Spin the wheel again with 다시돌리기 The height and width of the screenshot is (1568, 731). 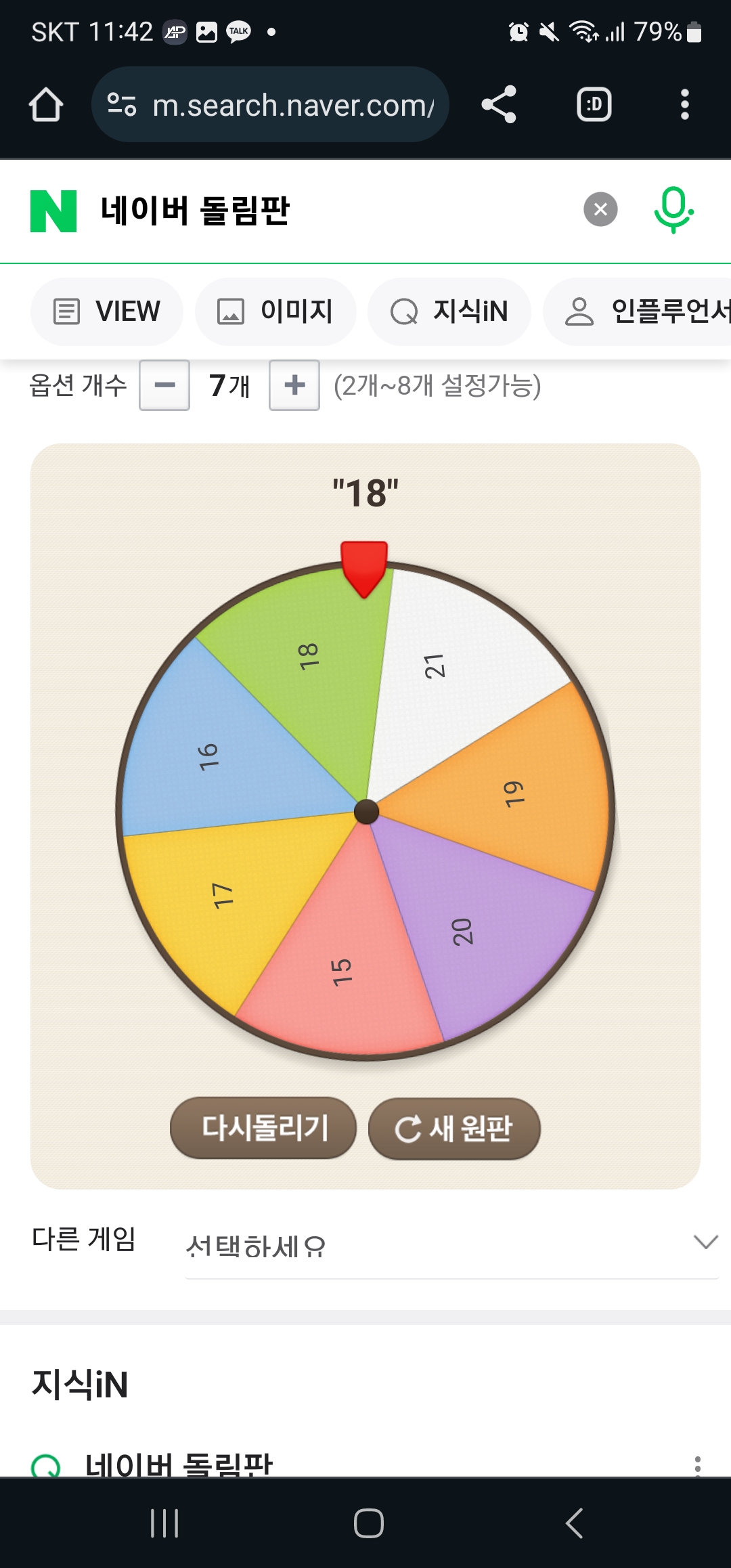(263, 1128)
